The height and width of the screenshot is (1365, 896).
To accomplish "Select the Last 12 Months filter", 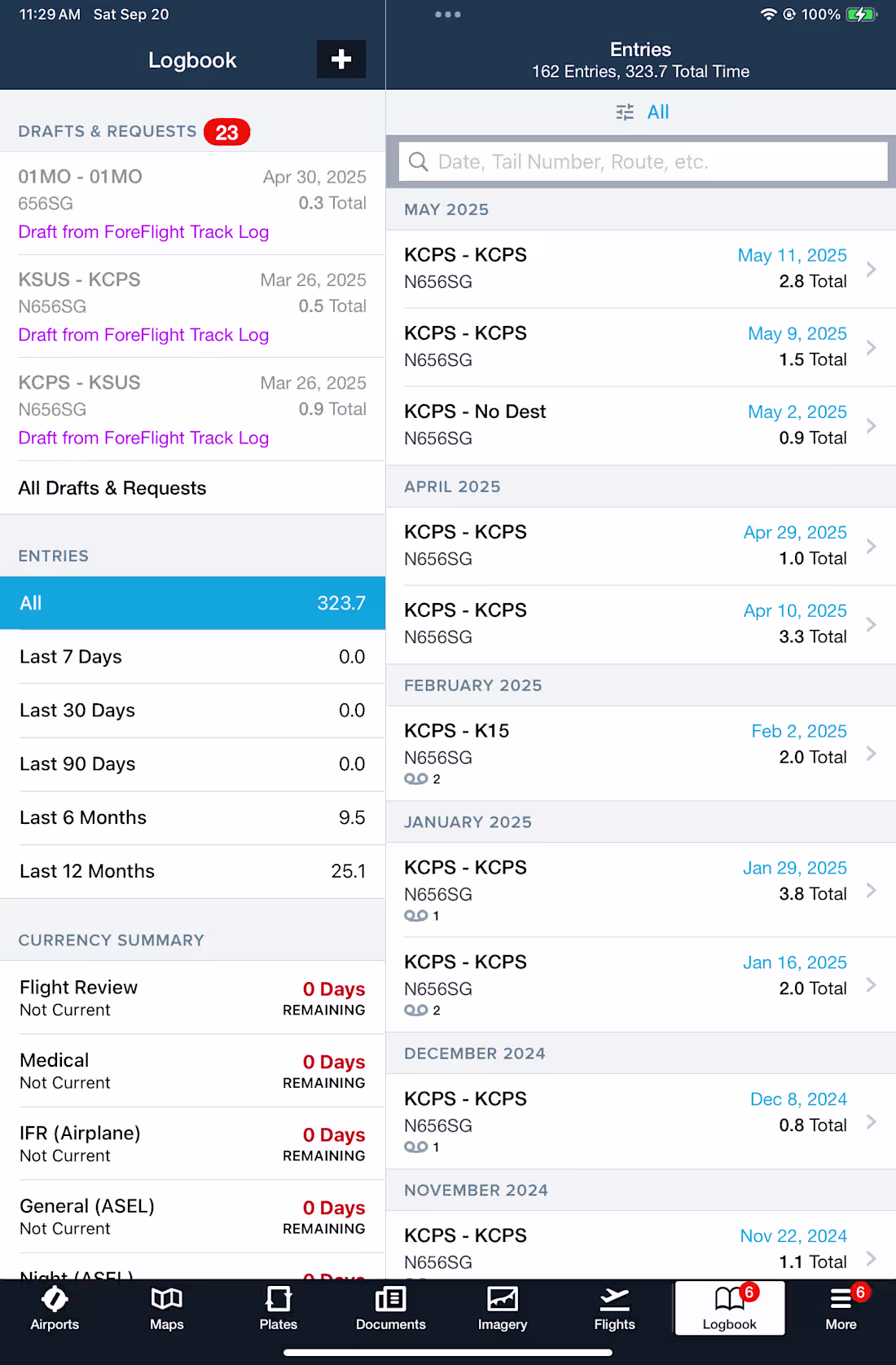I will click(192, 870).
